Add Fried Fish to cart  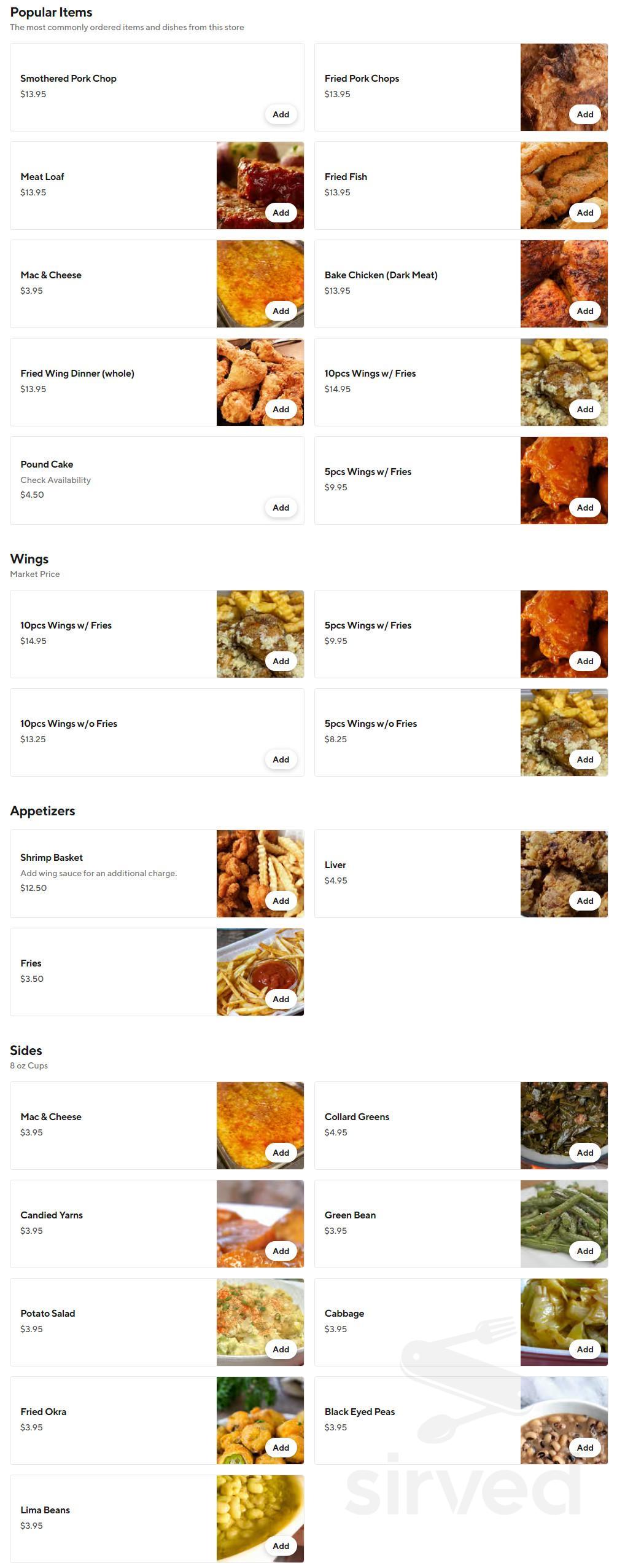click(x=585, y=212)
